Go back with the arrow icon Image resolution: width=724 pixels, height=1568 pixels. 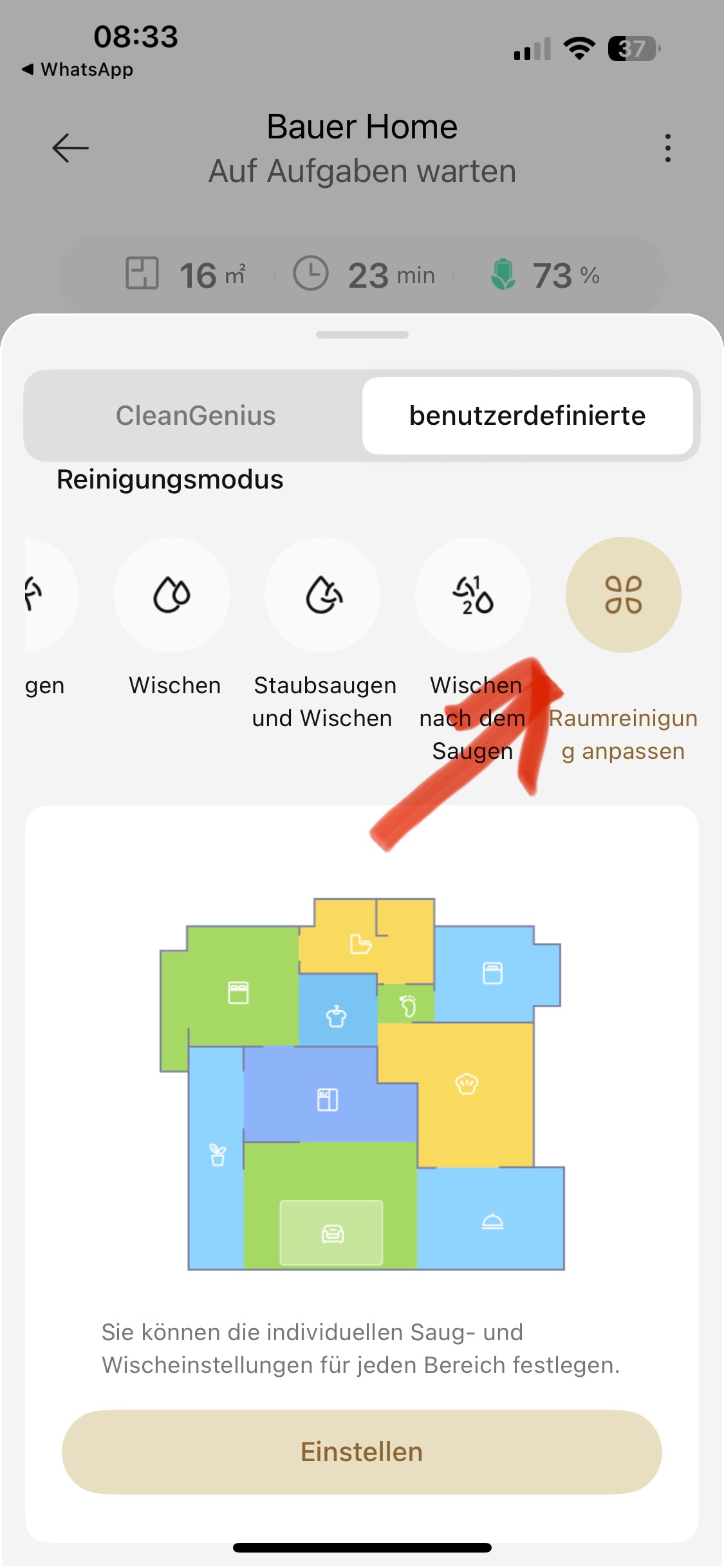70,148
